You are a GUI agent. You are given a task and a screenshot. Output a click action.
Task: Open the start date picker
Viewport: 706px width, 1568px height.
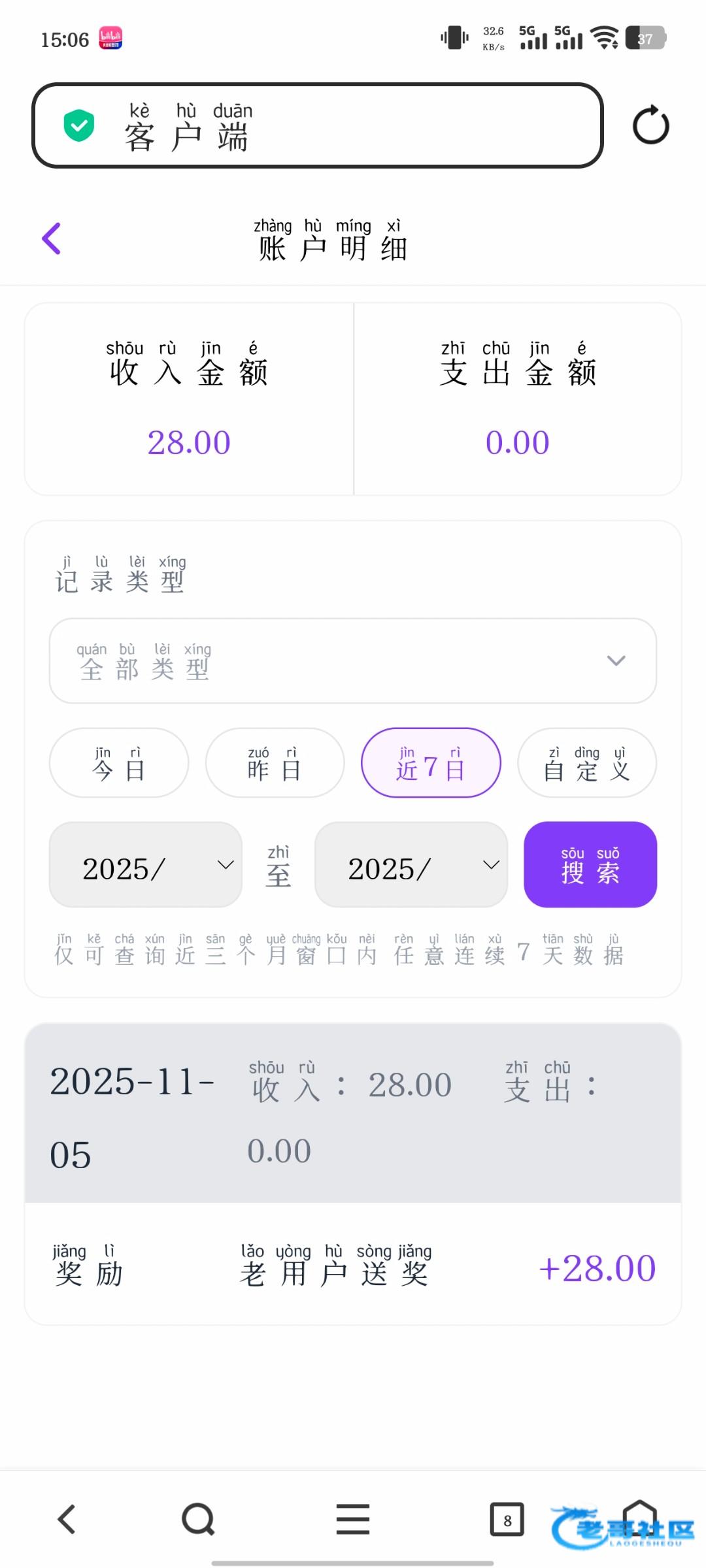click(146, 864)
